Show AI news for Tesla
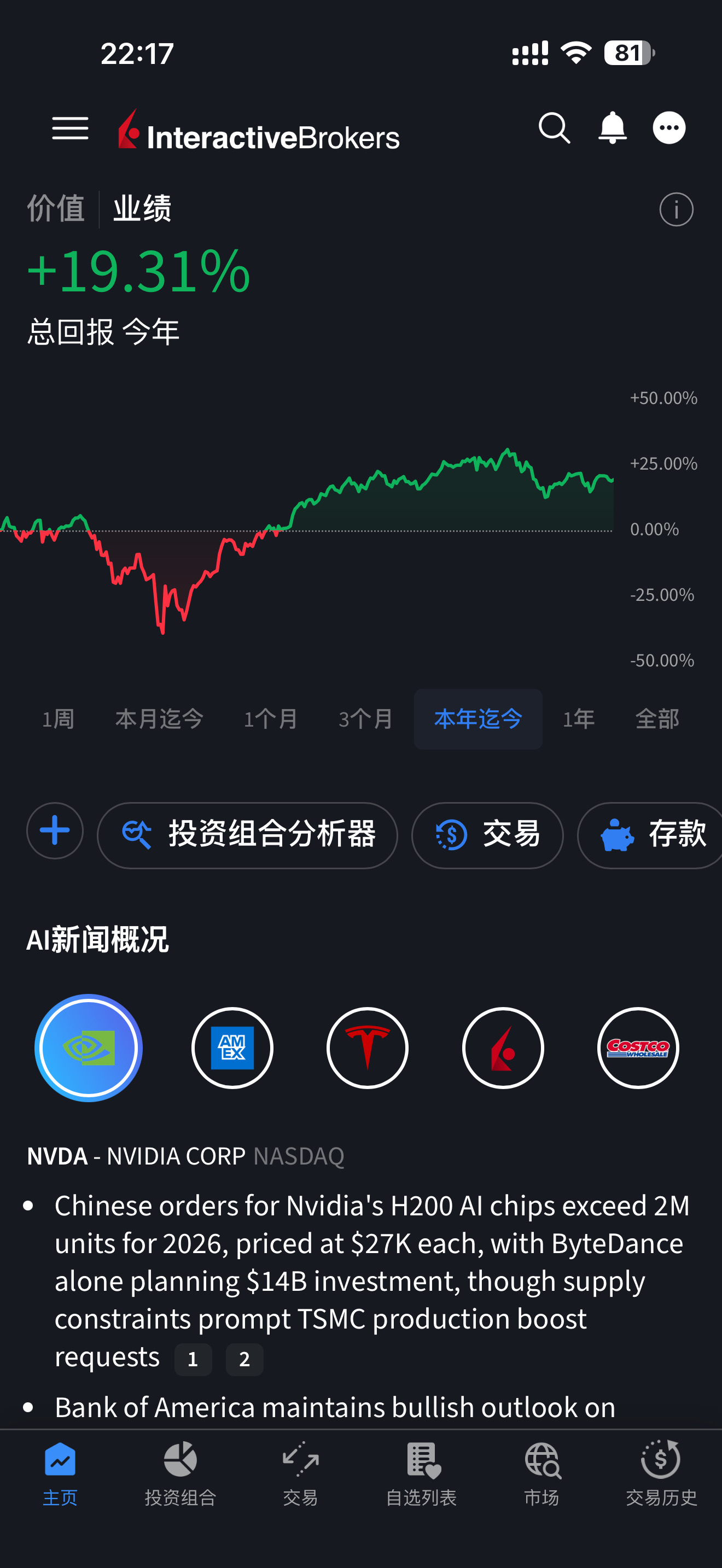Screen dimensions: 722x1568 pos(367,1048)
